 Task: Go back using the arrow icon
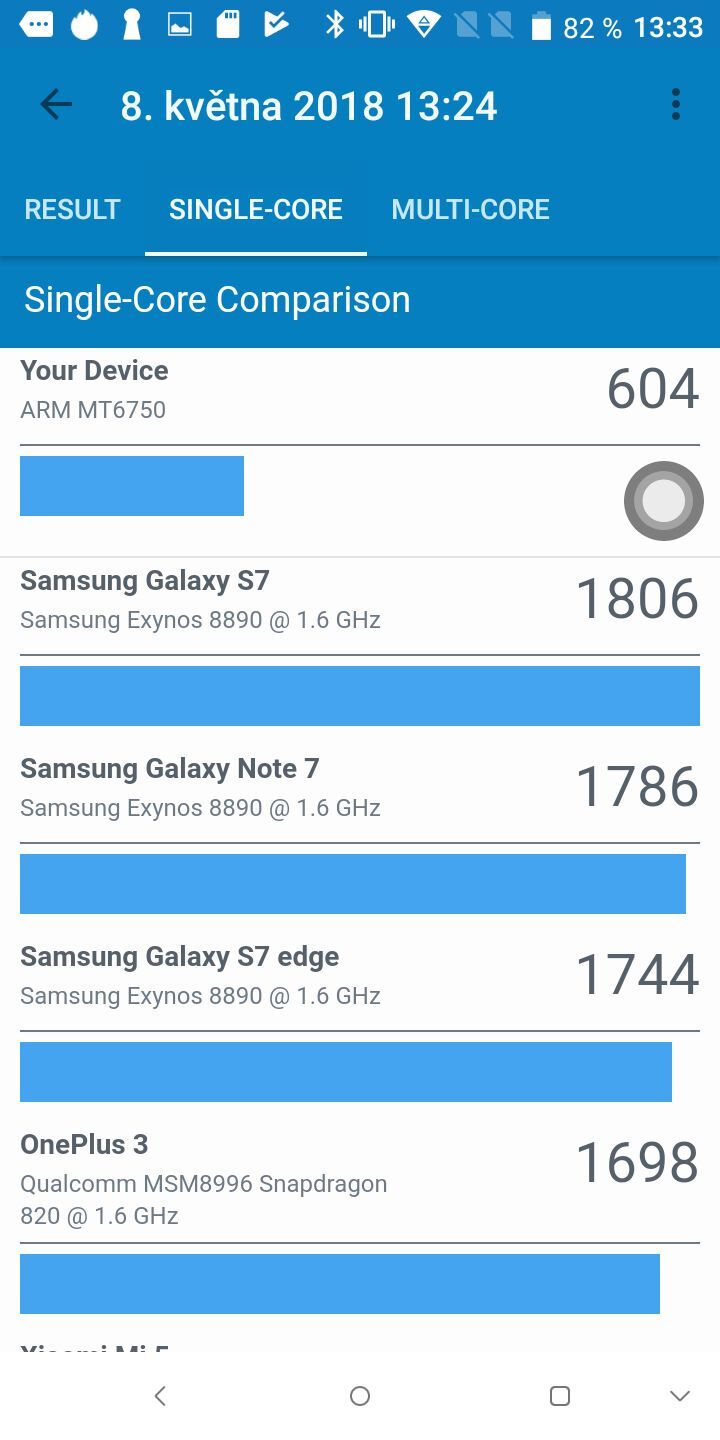56,105
